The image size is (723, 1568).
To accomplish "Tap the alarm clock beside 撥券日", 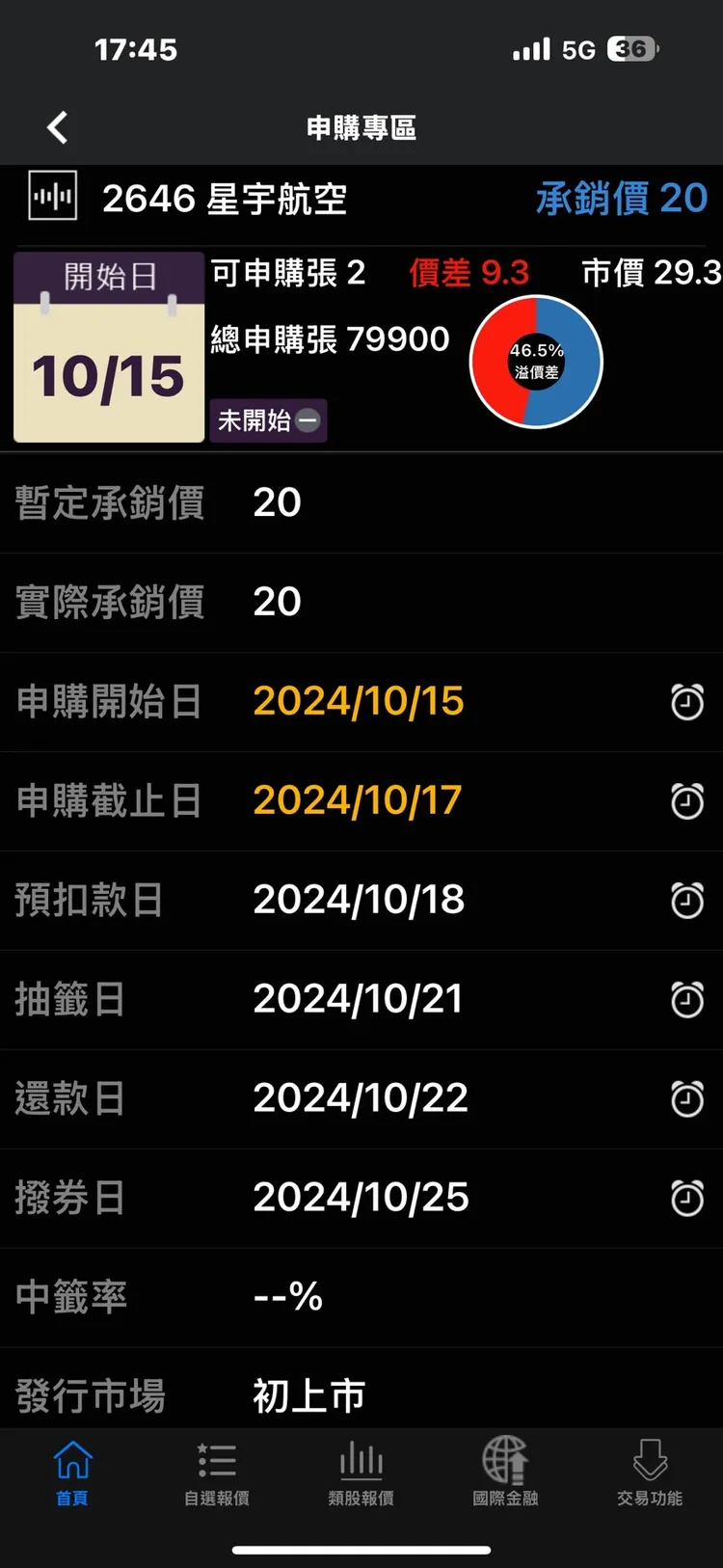I will (x=687, y=1196).
